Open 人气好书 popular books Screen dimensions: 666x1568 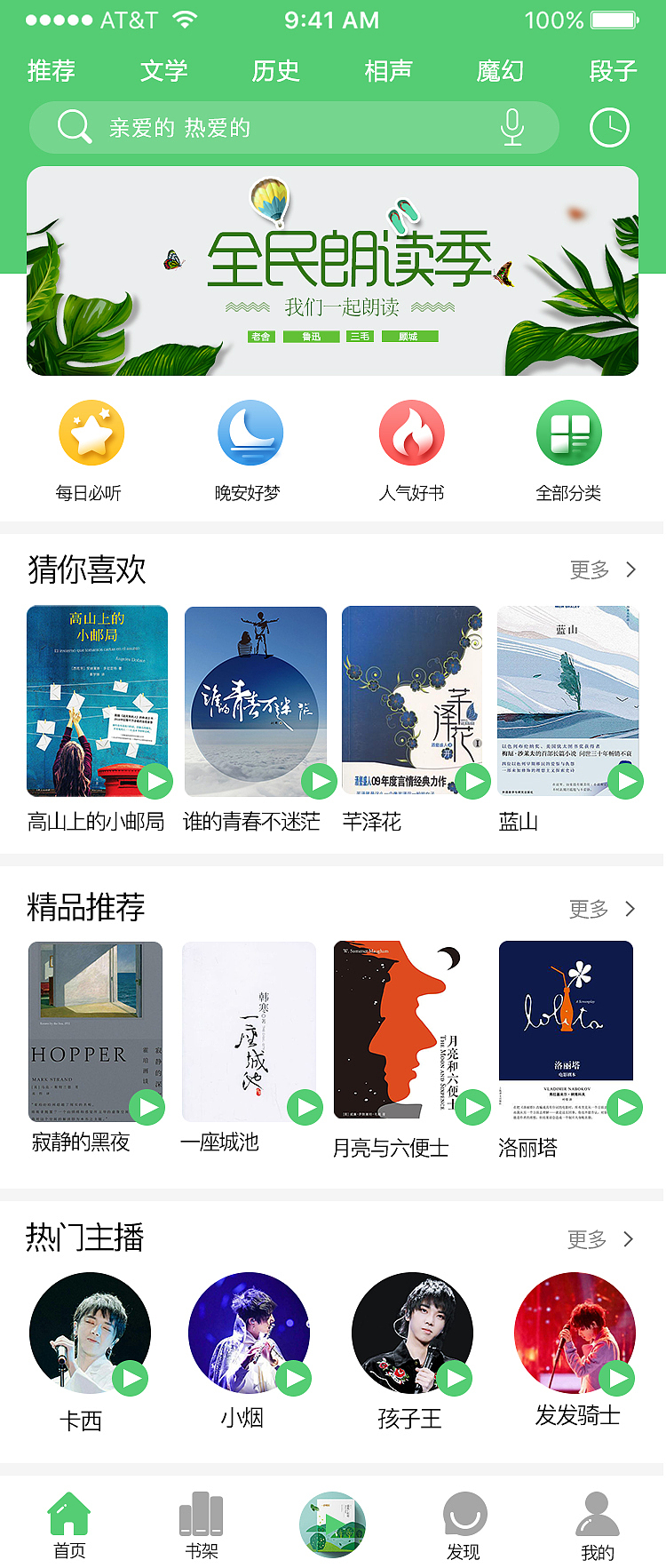tap(411, 433)
